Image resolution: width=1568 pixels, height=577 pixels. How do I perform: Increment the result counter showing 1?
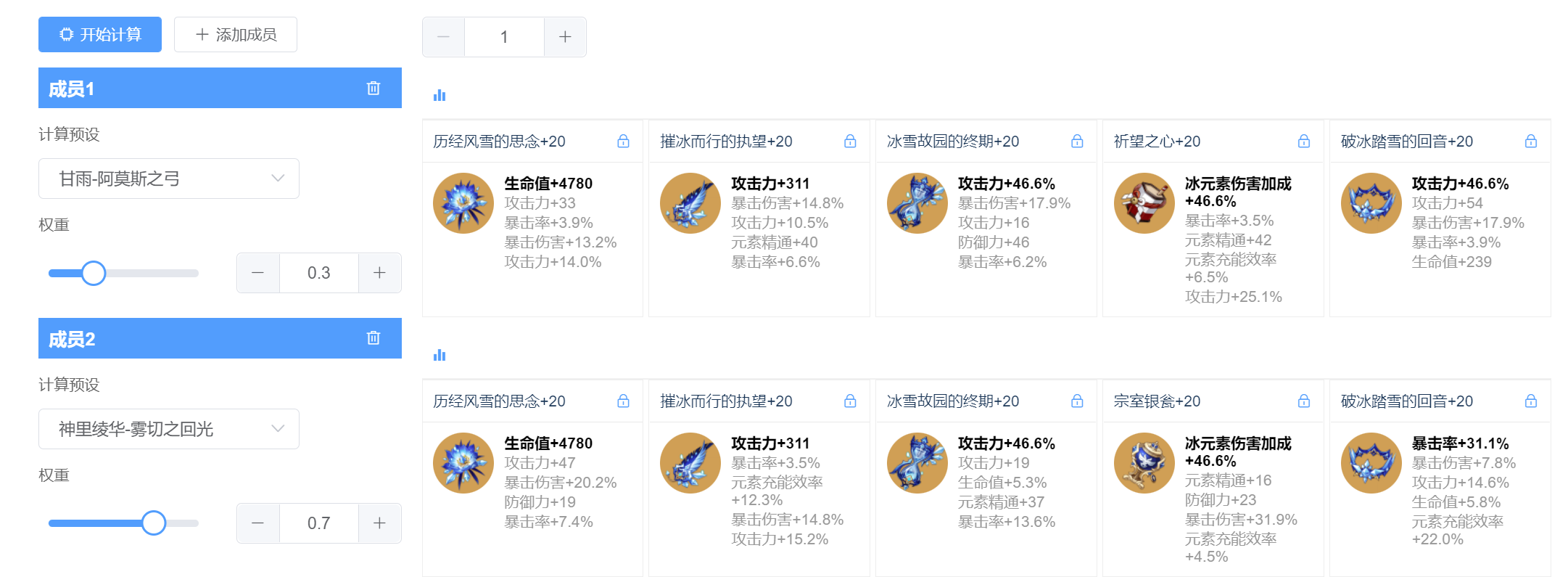[565, 37]
